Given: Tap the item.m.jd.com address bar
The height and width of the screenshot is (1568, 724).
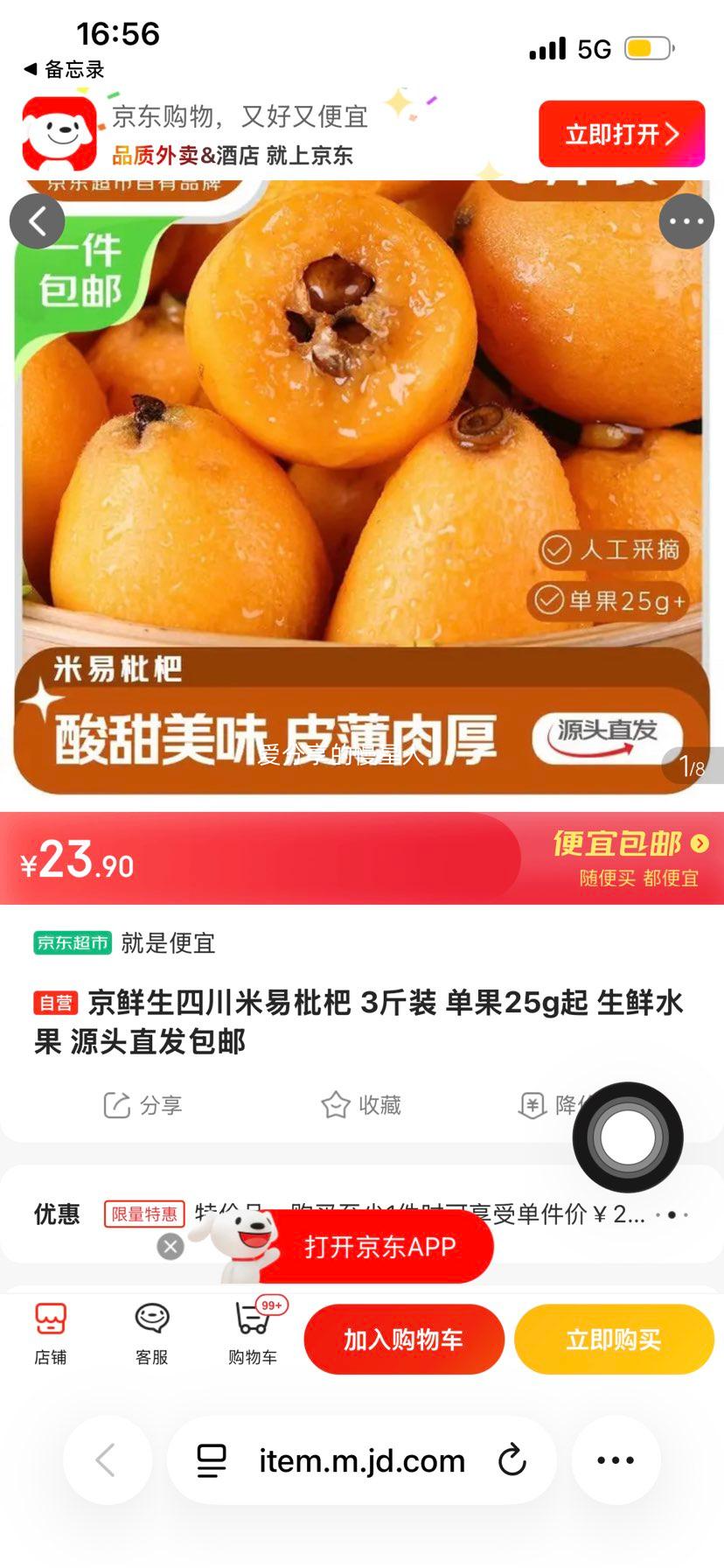Looking at the screenshot, I should [x=361, y=1459].
